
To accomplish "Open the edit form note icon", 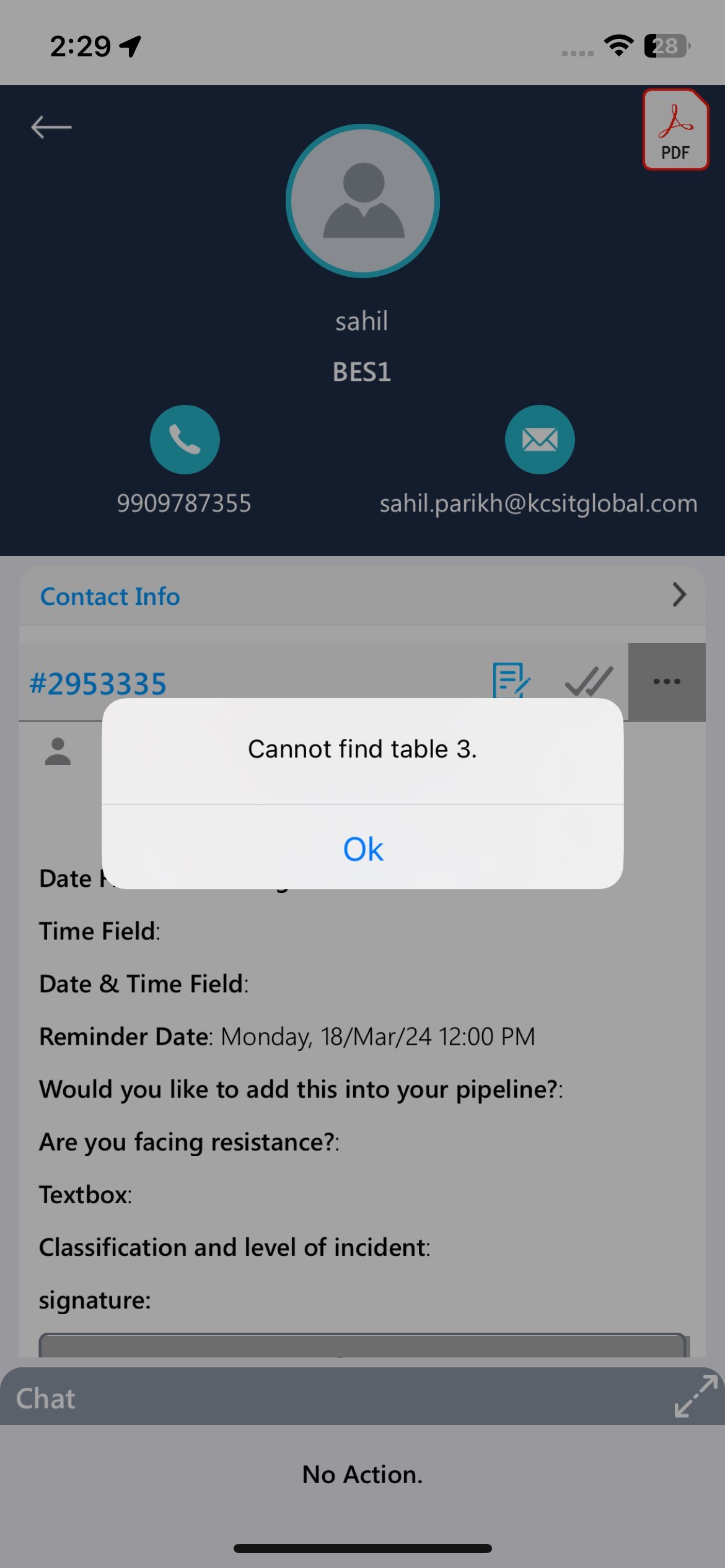I will [x=511, y=680].
